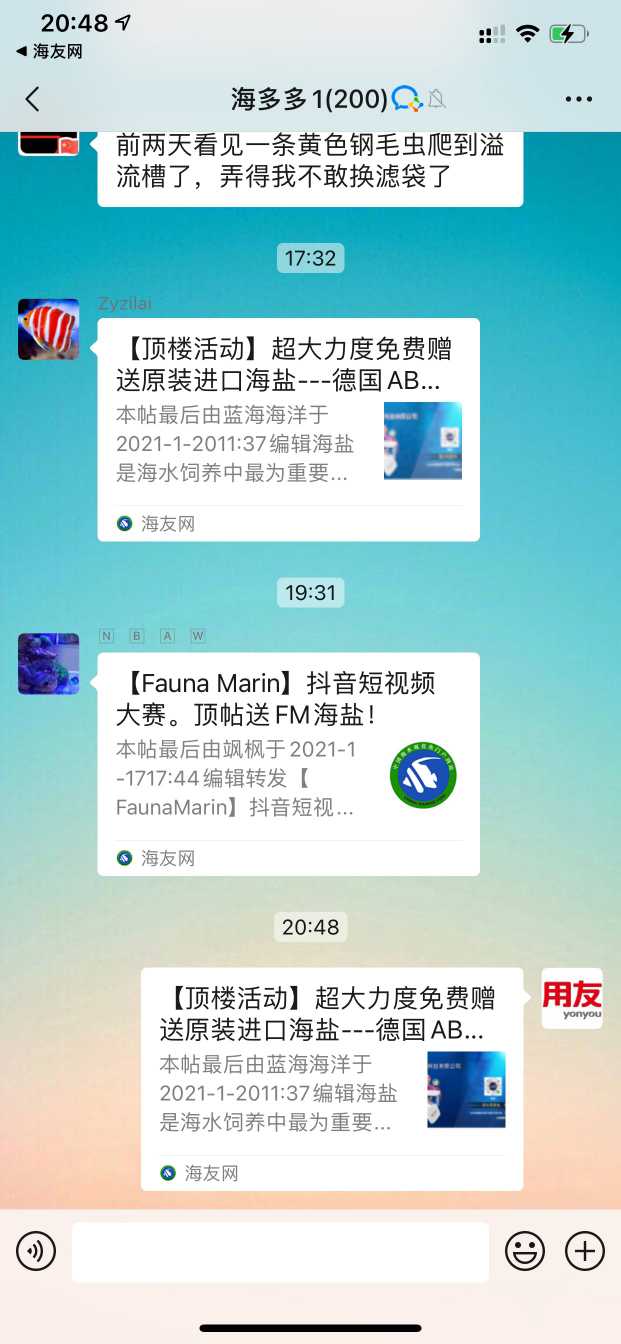Screen dimensions: 621x1344
Task: Open Zyzilai's shared 顶楼活动 sea salt post
Action: tap(288, 429)
